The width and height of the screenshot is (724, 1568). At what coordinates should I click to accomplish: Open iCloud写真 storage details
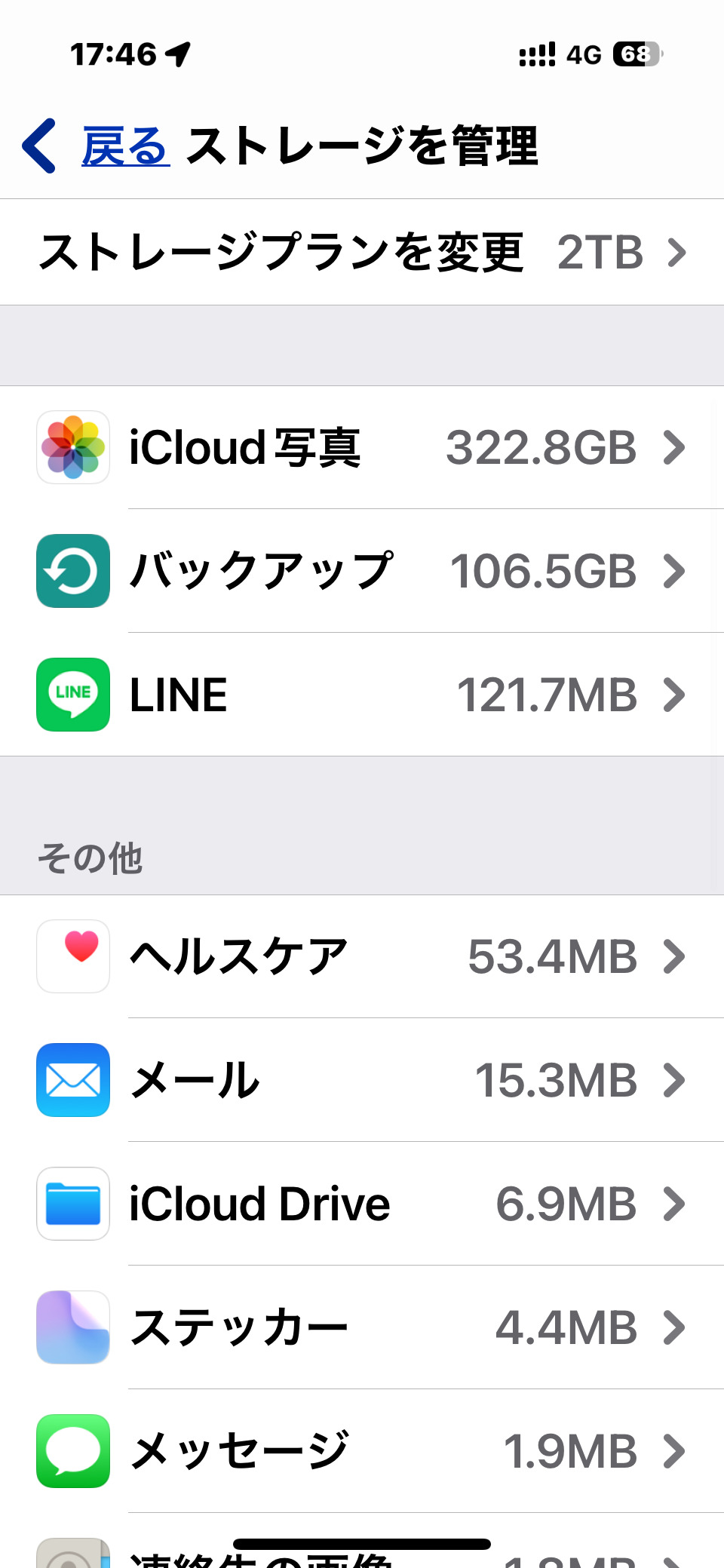362,447
